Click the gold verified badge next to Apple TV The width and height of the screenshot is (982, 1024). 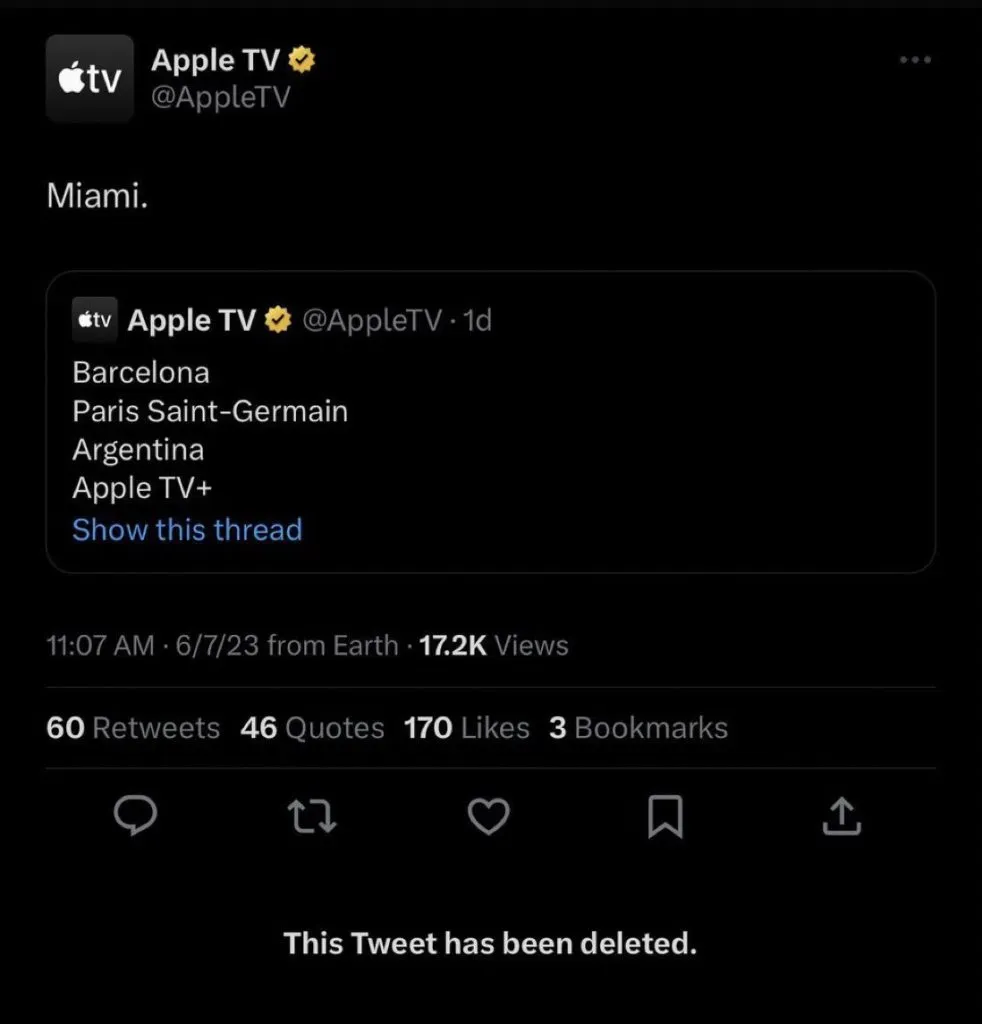pos(301,59)
